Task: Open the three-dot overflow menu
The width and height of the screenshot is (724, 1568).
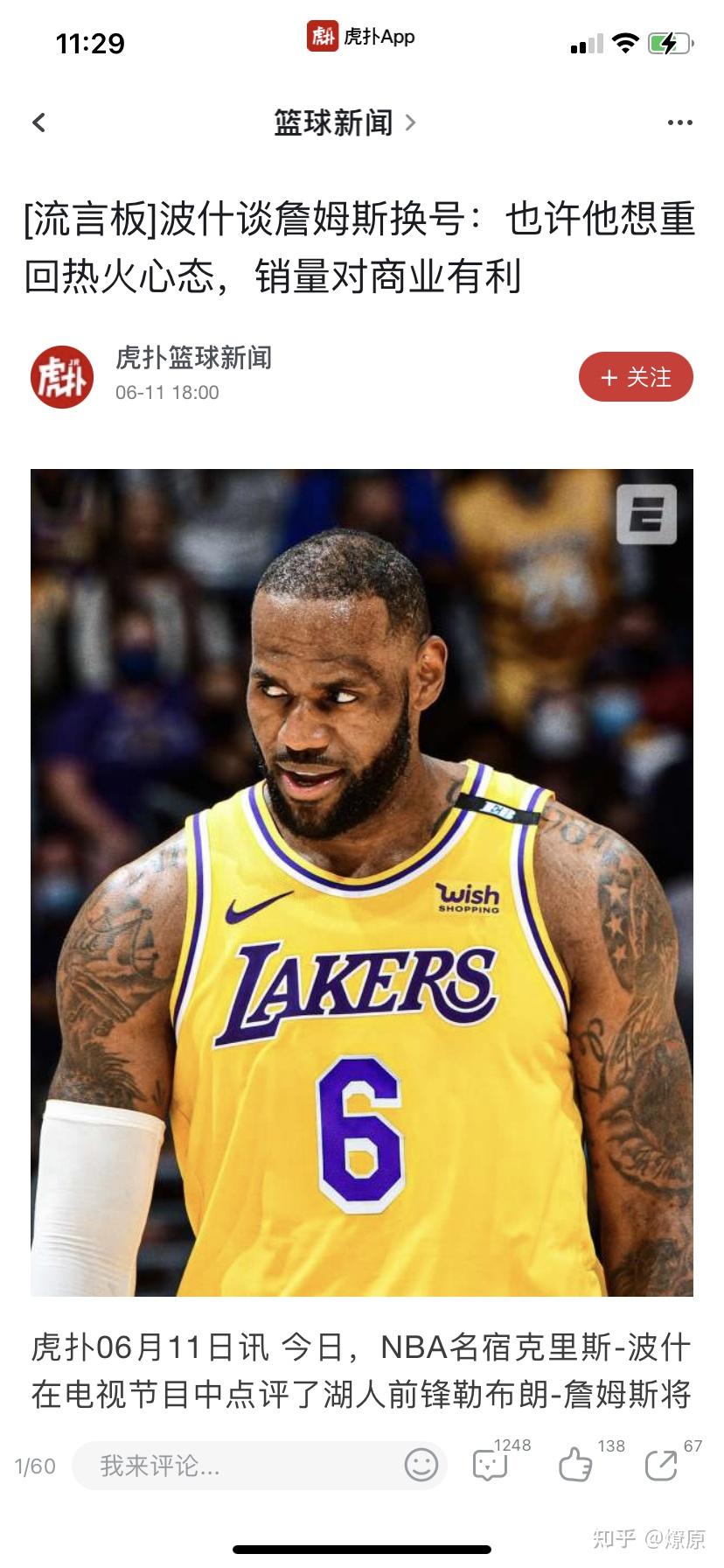Action: (x=679, y=122)
